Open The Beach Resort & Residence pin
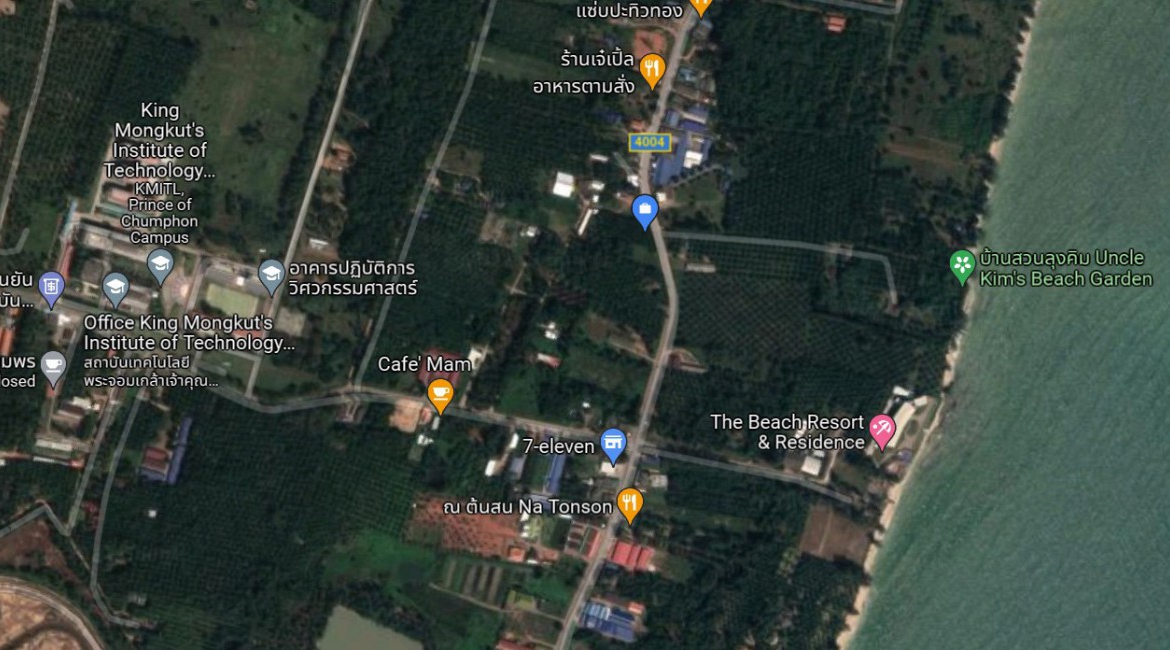The width and height of the screenshot is (1170, 650). 882,430
